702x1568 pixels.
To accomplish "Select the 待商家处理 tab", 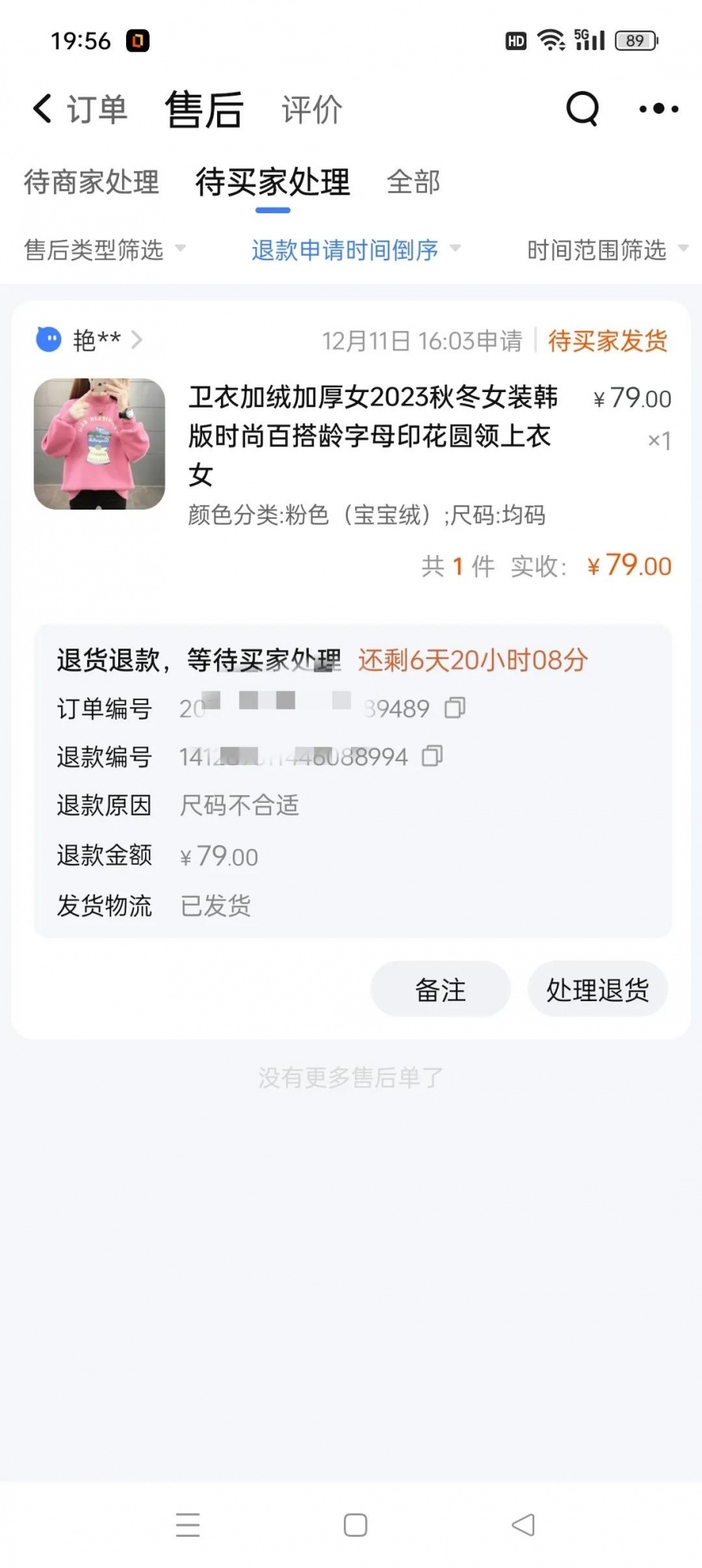I will point(92,182).
